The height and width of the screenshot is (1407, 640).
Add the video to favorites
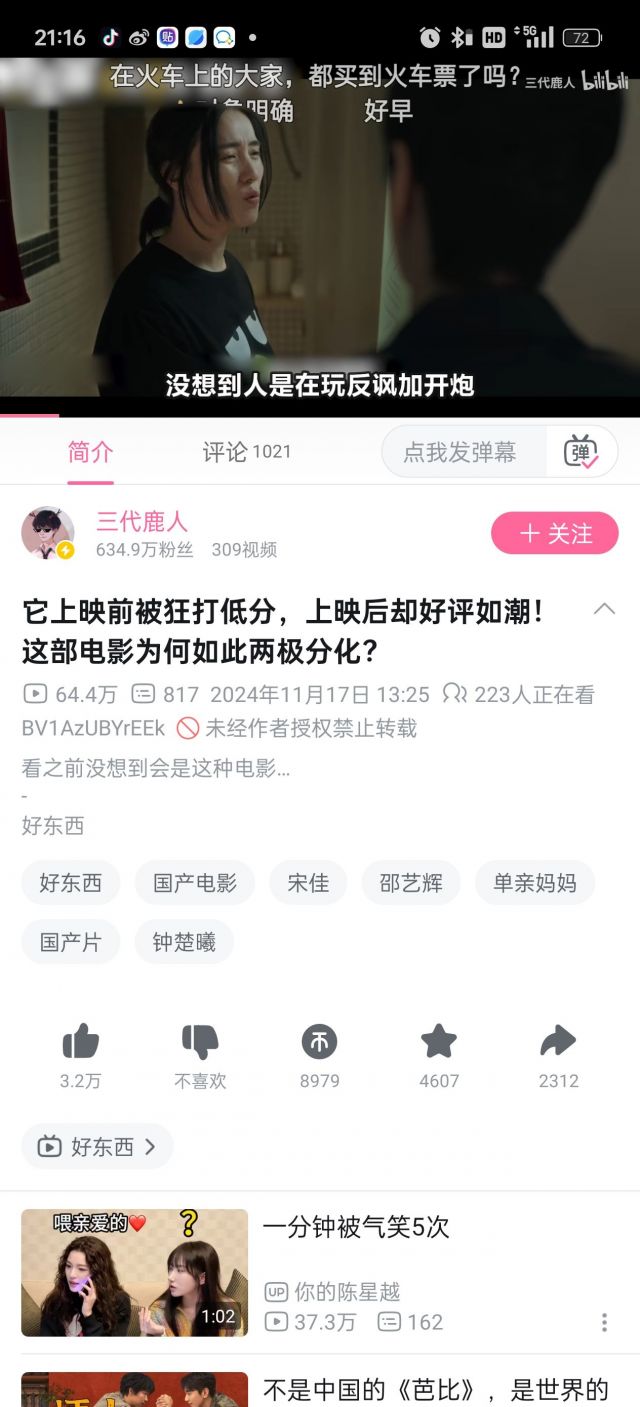click(x=439, y=1044)
